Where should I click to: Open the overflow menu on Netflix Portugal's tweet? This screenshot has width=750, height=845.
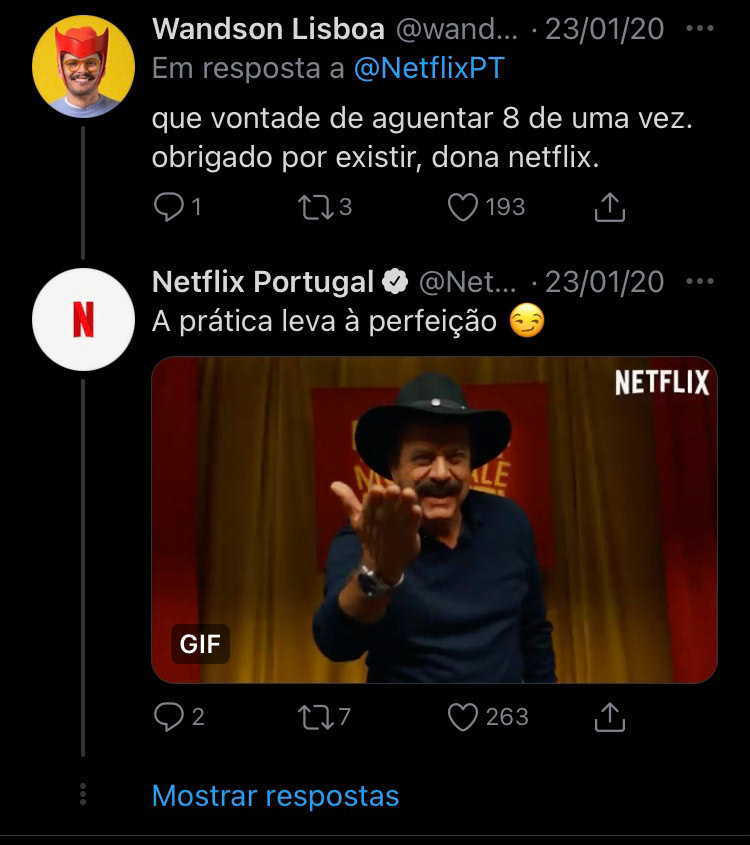(700, 282)
